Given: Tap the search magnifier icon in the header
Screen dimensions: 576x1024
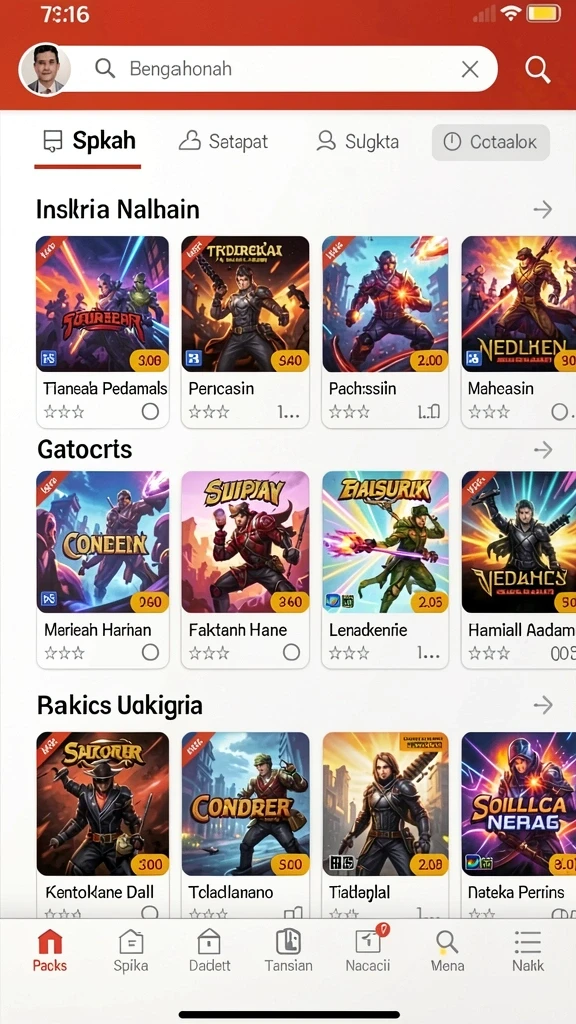Looking at the screenshot, I should coord(537,69).
